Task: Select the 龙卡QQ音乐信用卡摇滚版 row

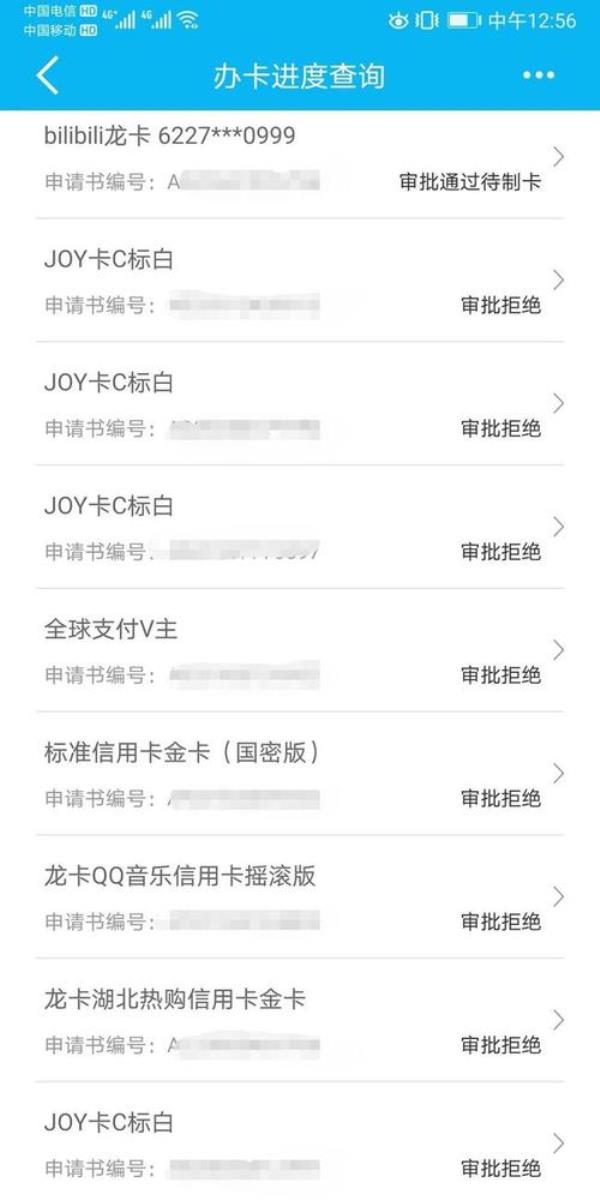Action: (300, 898)
